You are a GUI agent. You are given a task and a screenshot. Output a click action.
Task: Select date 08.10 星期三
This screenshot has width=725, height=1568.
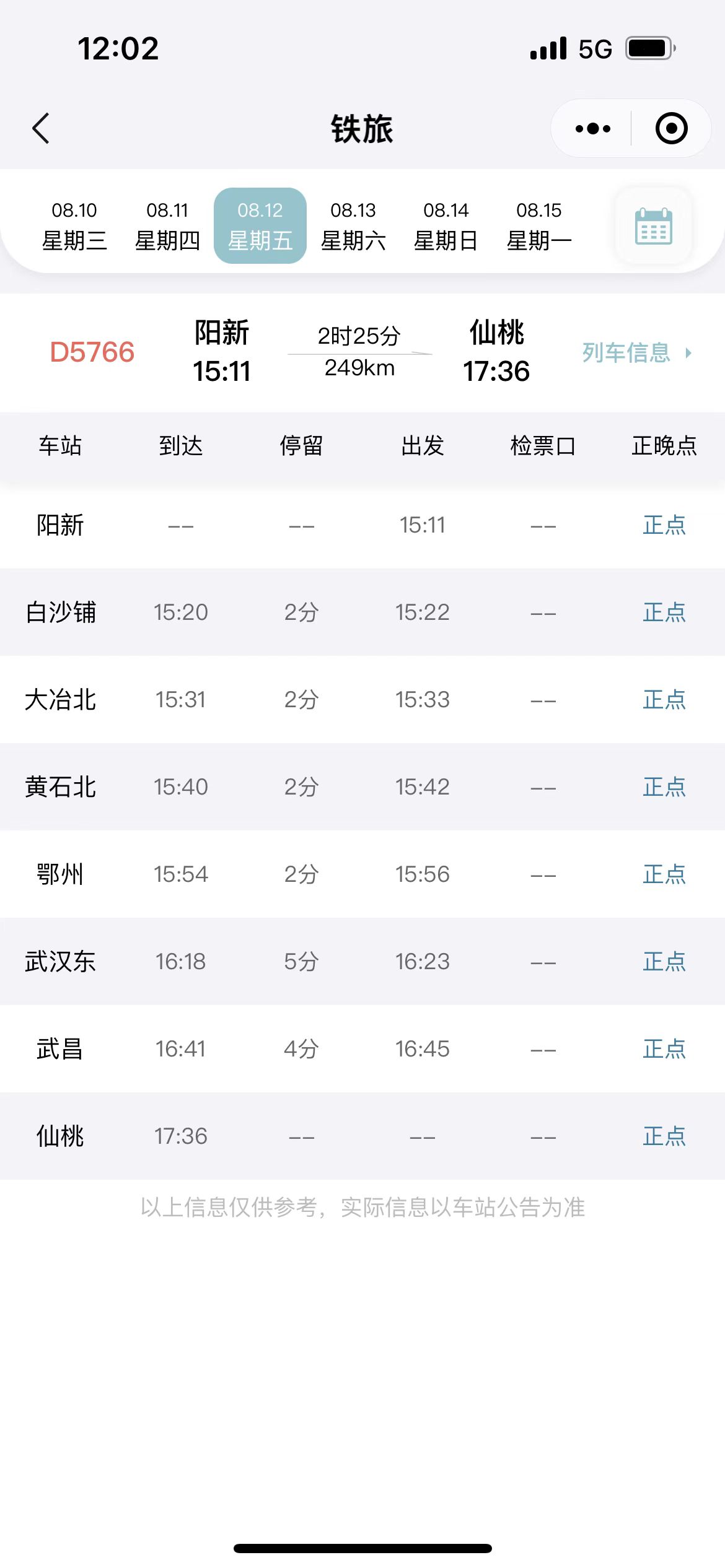pos(74,226)
